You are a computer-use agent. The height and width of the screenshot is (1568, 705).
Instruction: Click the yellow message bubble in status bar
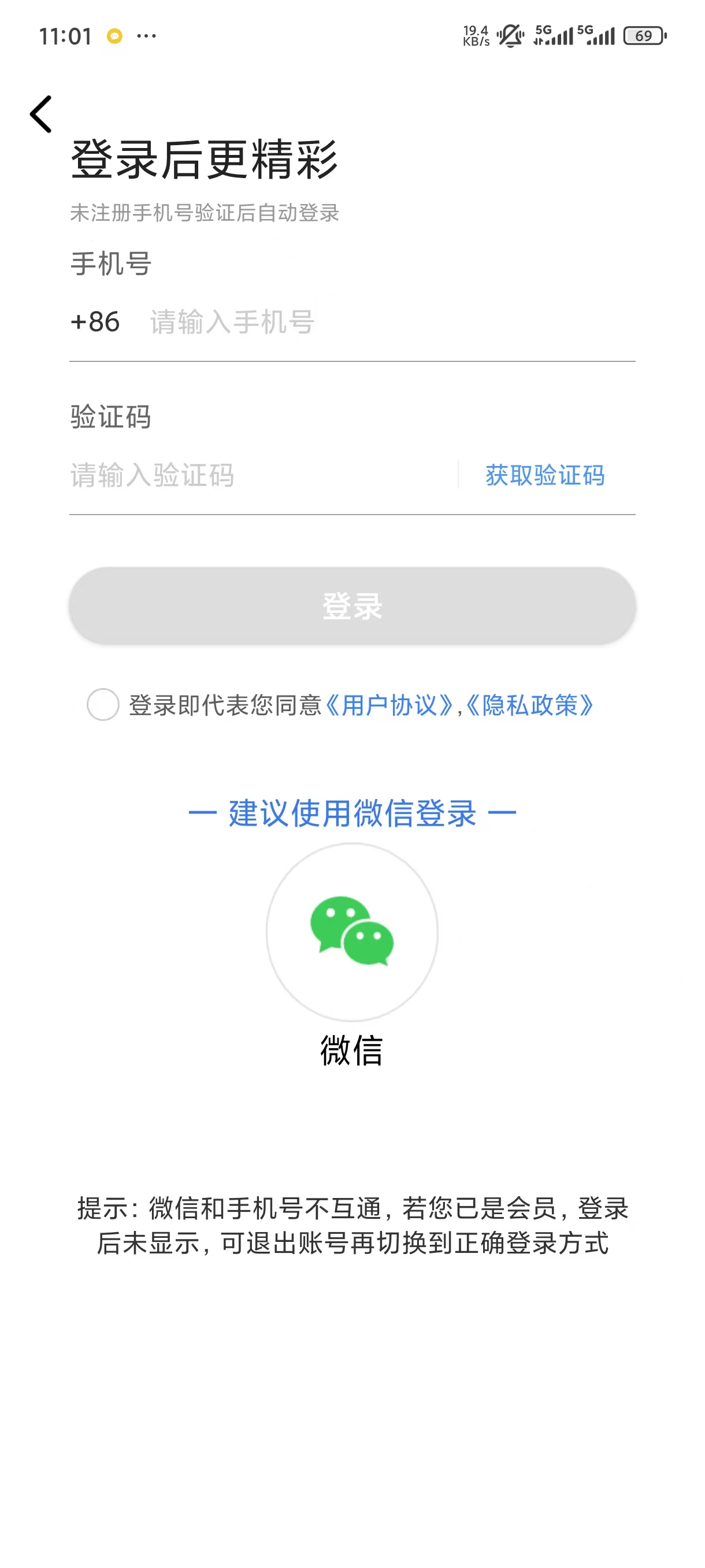113,36
